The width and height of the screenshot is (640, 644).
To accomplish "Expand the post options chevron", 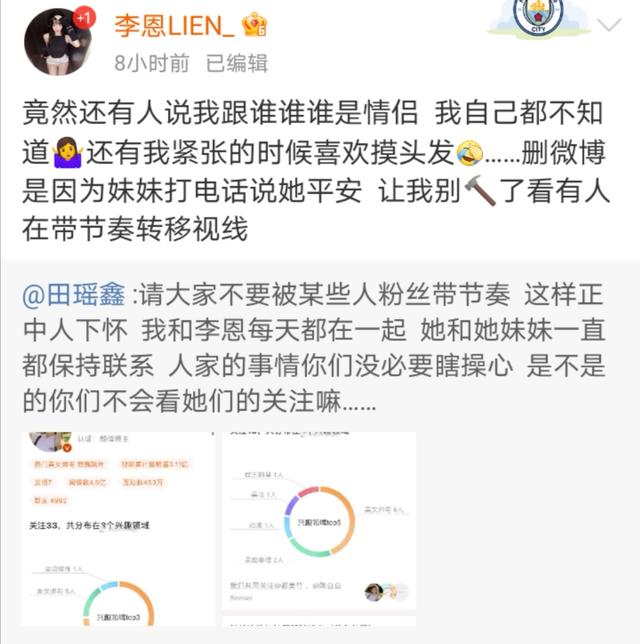I will coord(609,24).
